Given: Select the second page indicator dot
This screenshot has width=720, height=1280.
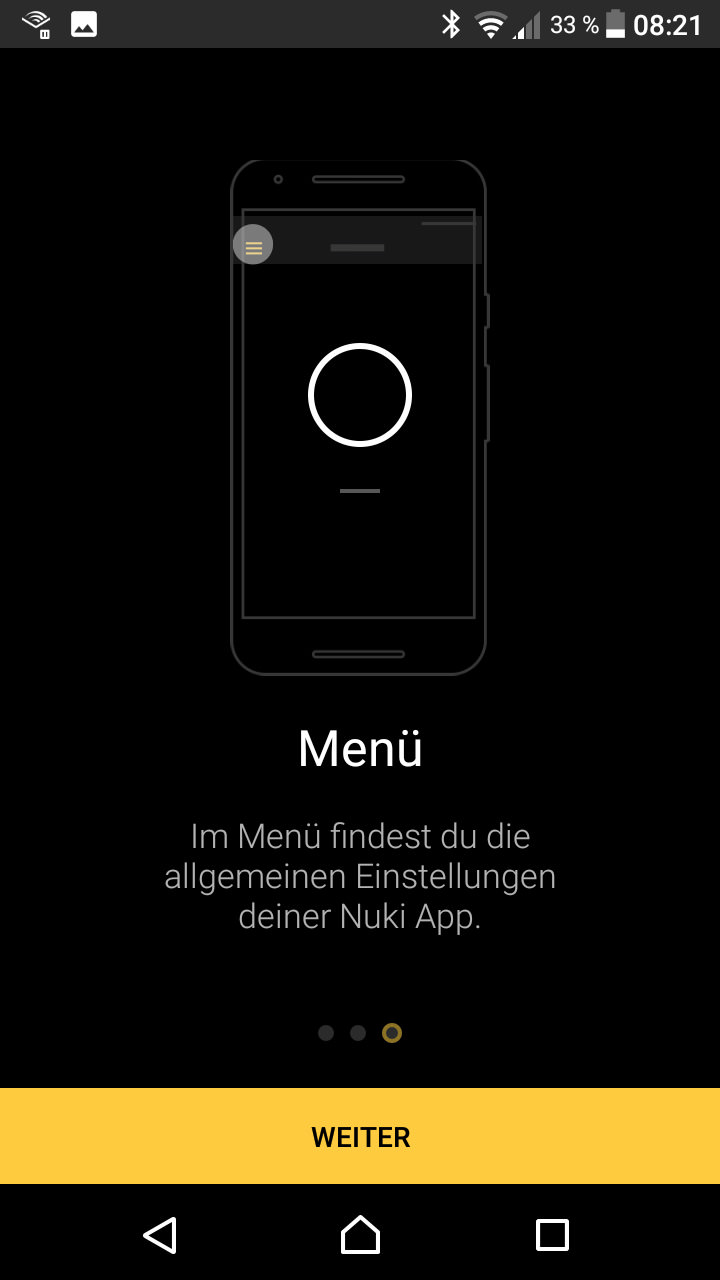Looking at the screenshot, I should click(x=358, y=1033).
